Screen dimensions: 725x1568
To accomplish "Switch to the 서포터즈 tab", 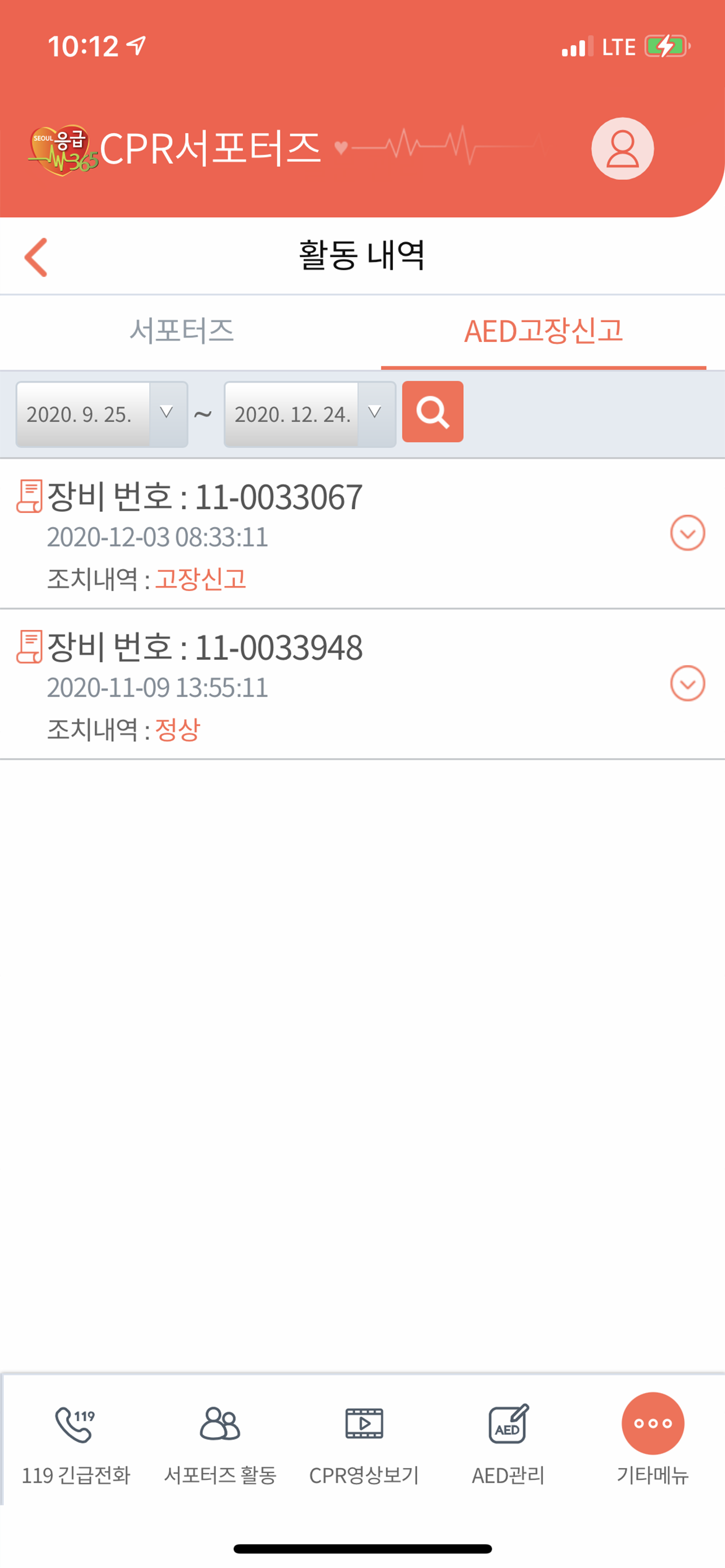I will 181,332.
